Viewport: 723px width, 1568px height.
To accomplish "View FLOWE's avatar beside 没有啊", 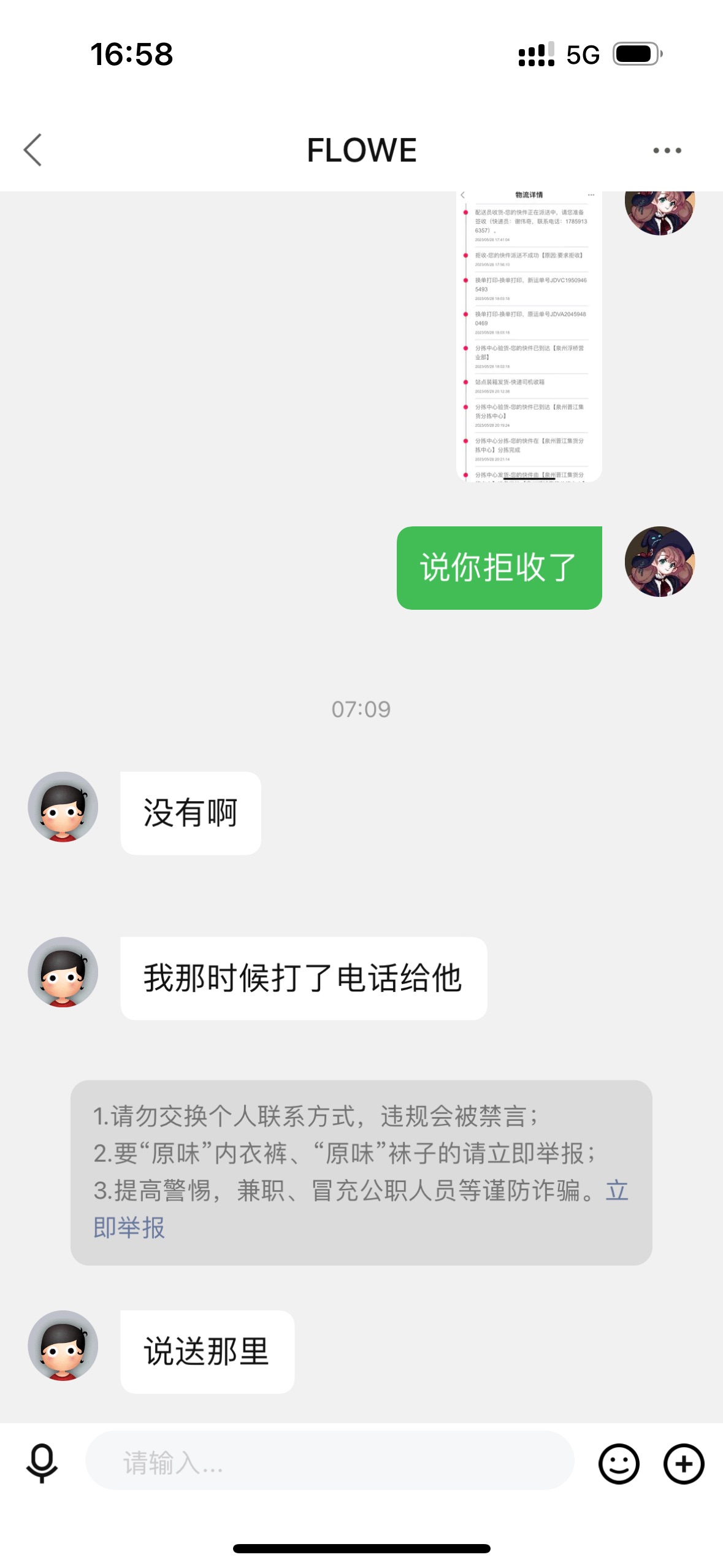I will point(63,807).
